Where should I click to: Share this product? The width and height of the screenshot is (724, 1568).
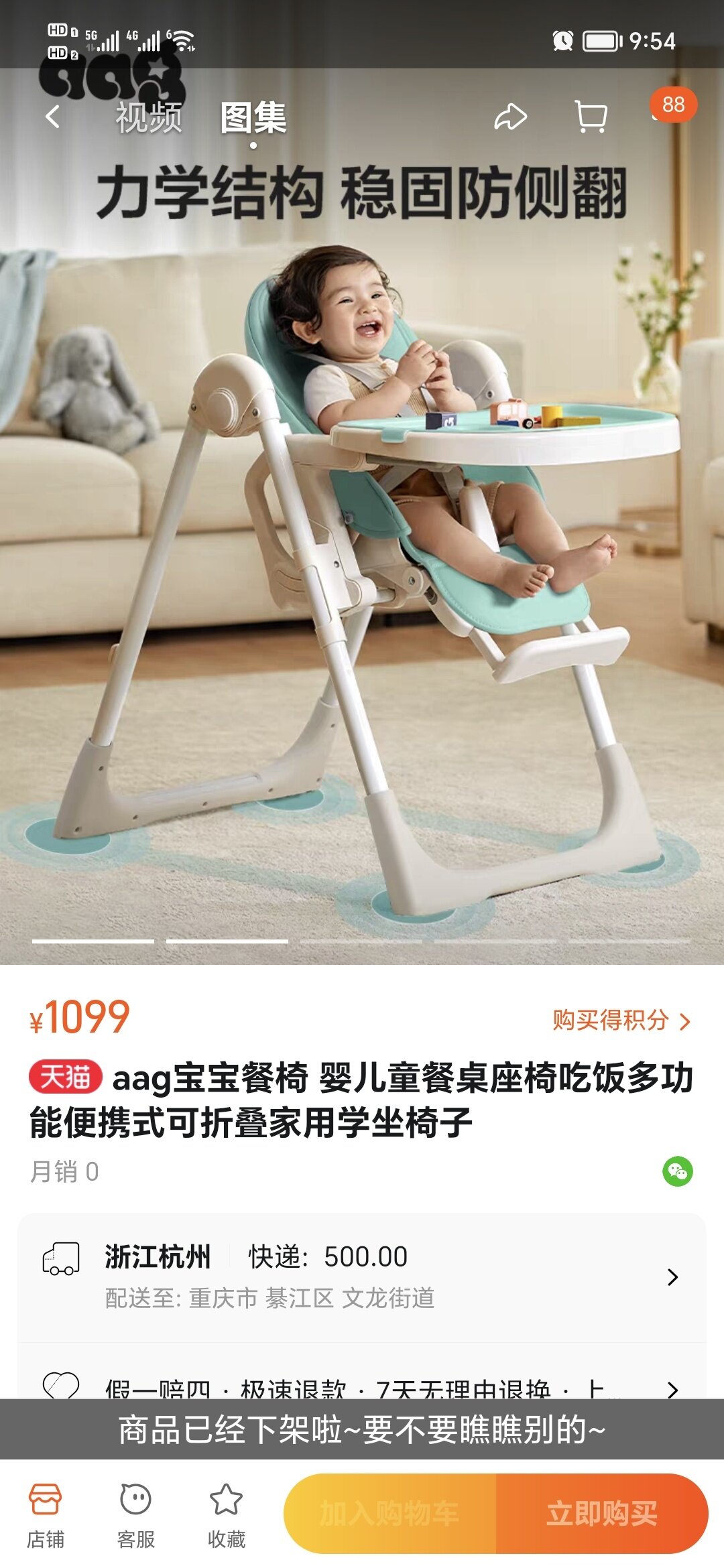click(510, 117)
